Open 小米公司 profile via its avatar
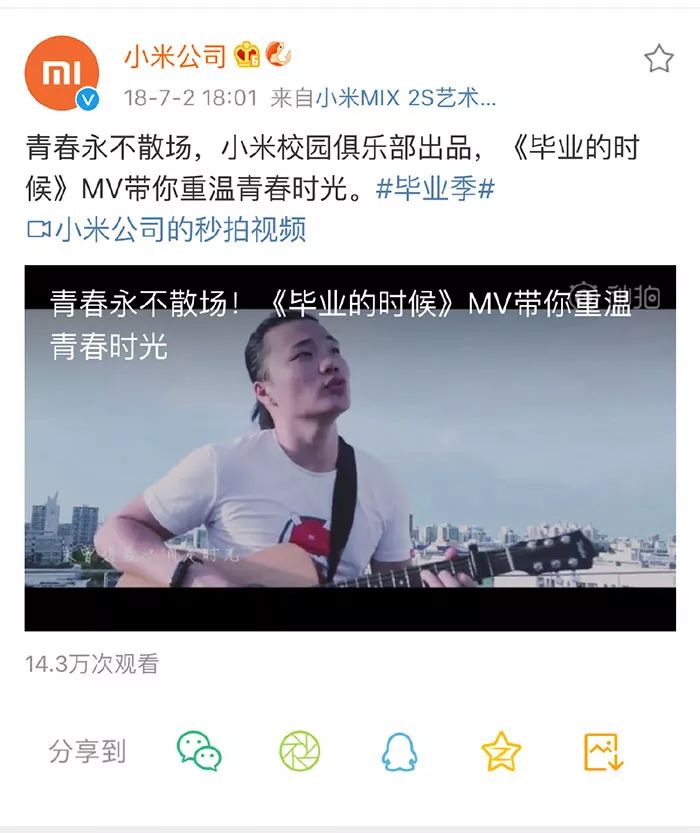Viewport: 700px width, 833px height. coord(62,73)
